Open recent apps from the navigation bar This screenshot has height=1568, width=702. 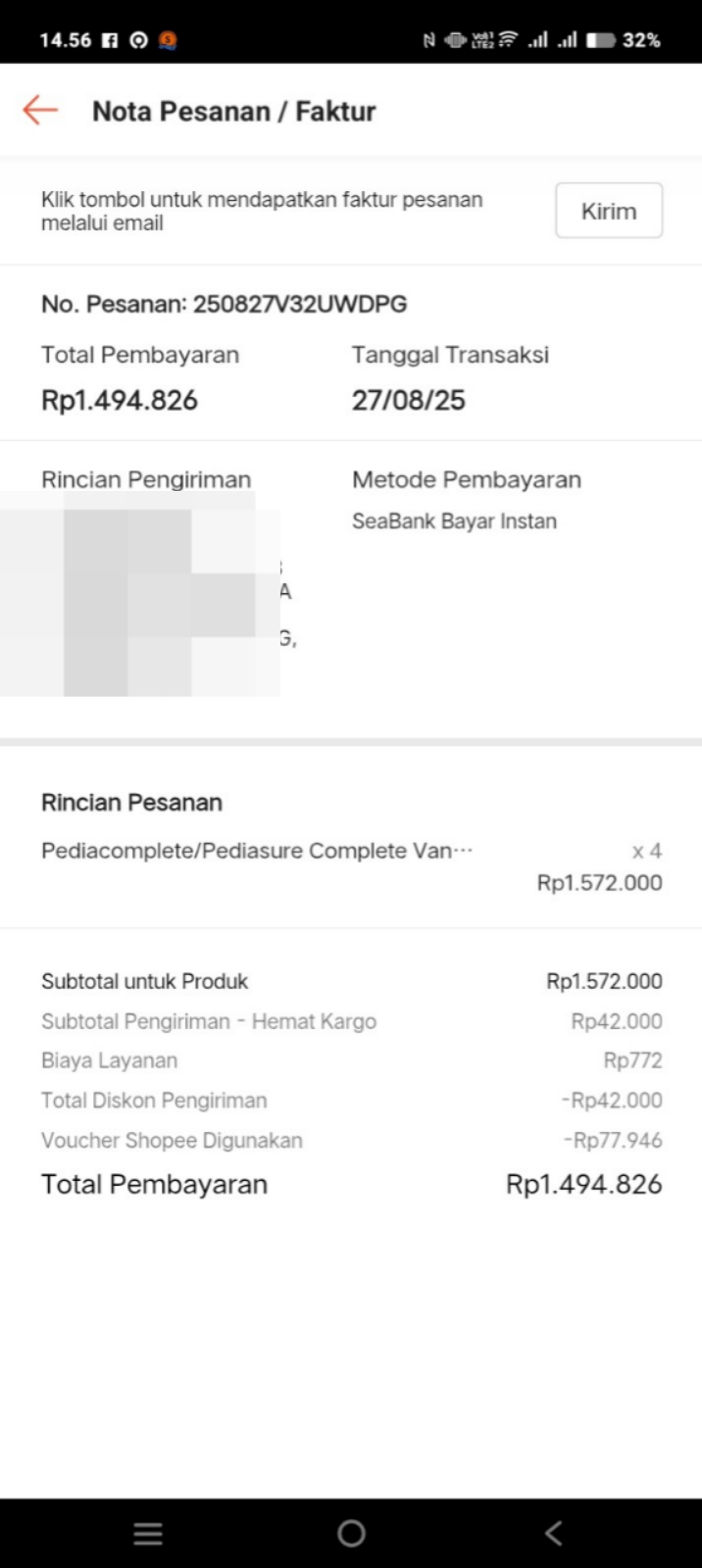tap(148, 1534)
